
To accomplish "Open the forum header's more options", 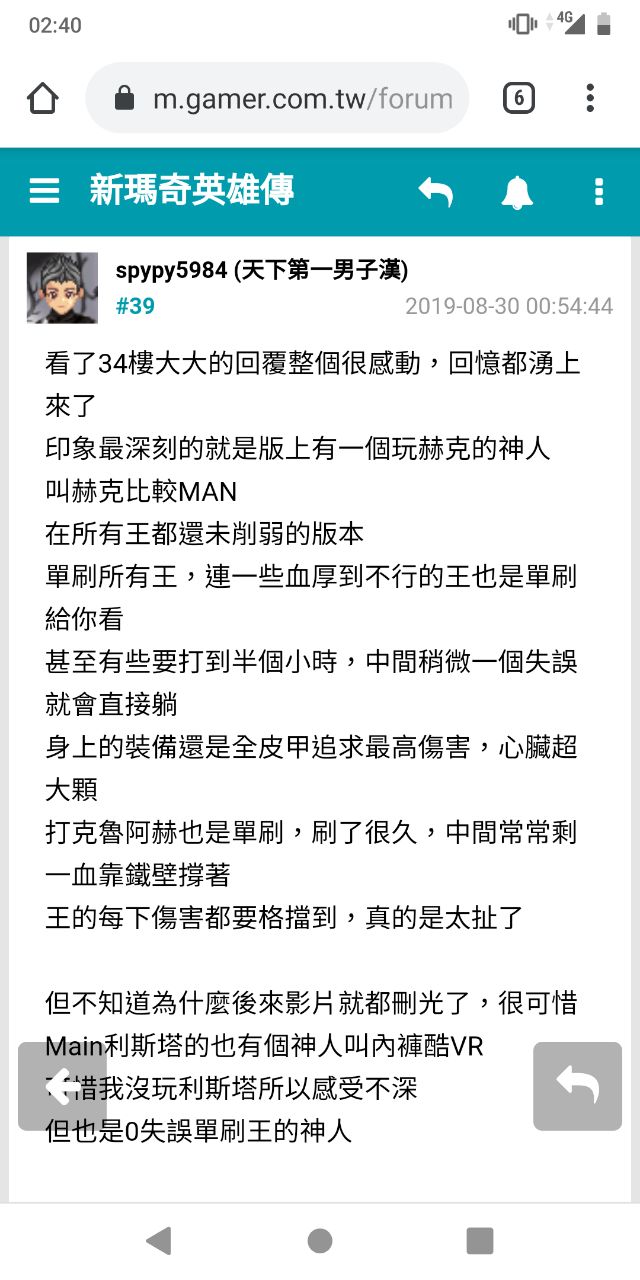I will pos(598,191).
